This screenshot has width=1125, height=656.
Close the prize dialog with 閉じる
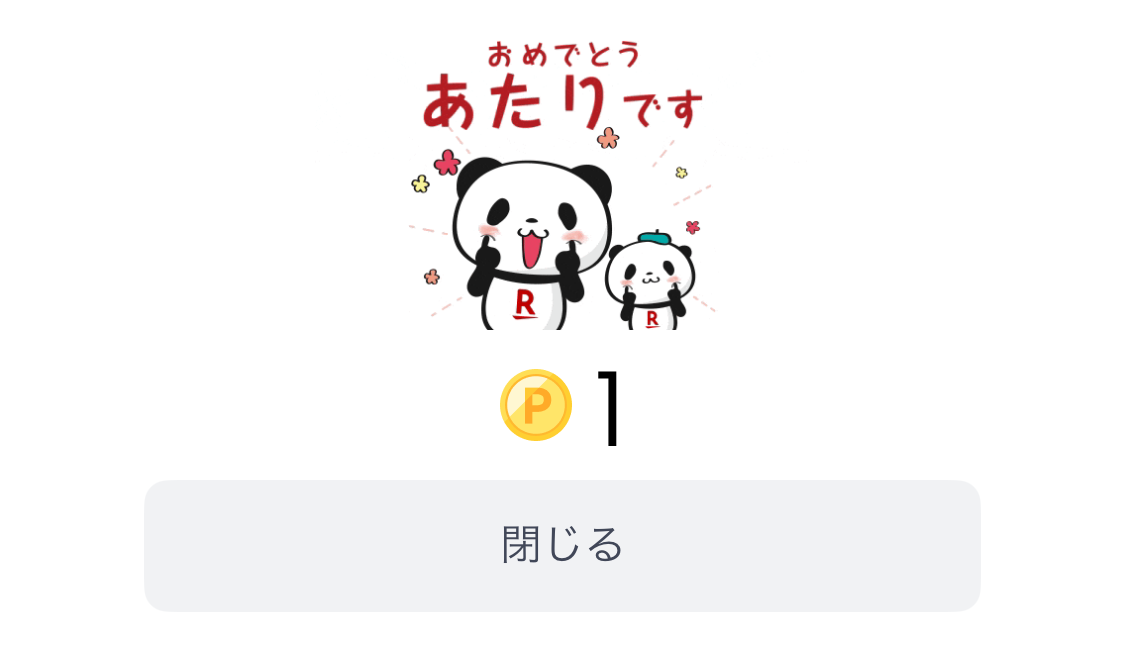562,545
